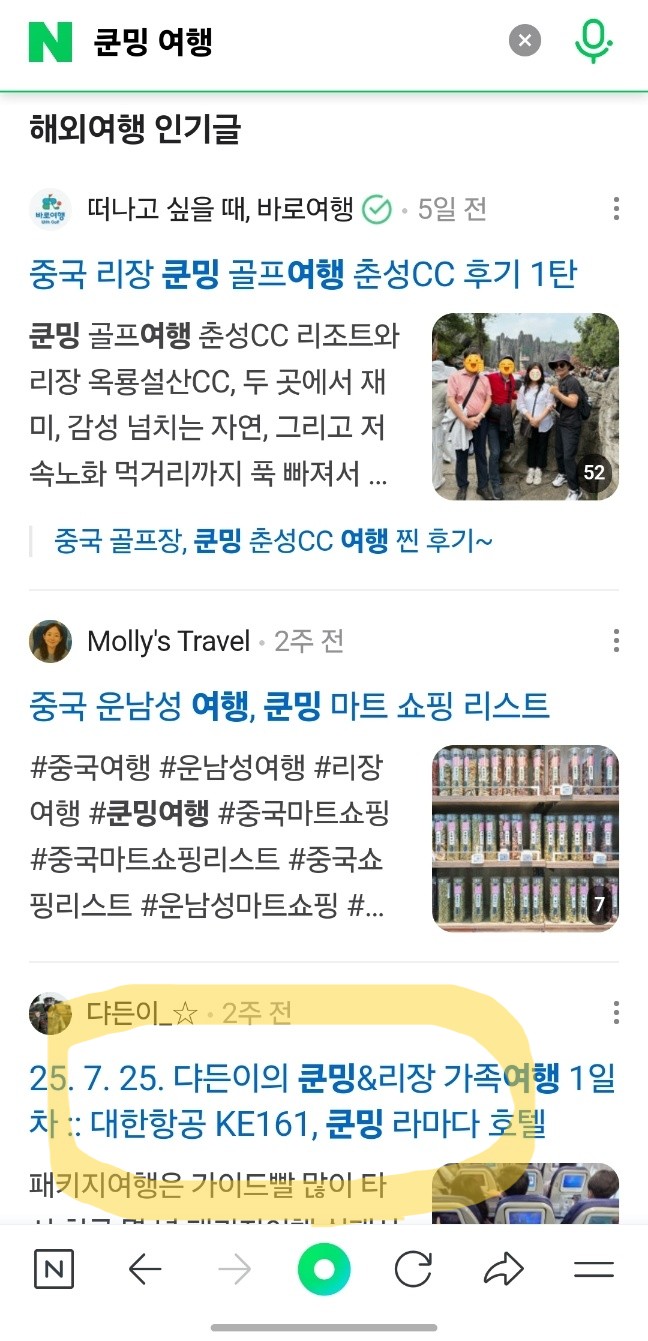Screen dimensions: 648x1341
Task: Open options menu for Molly's Travel post
Action: click(616, 641)
